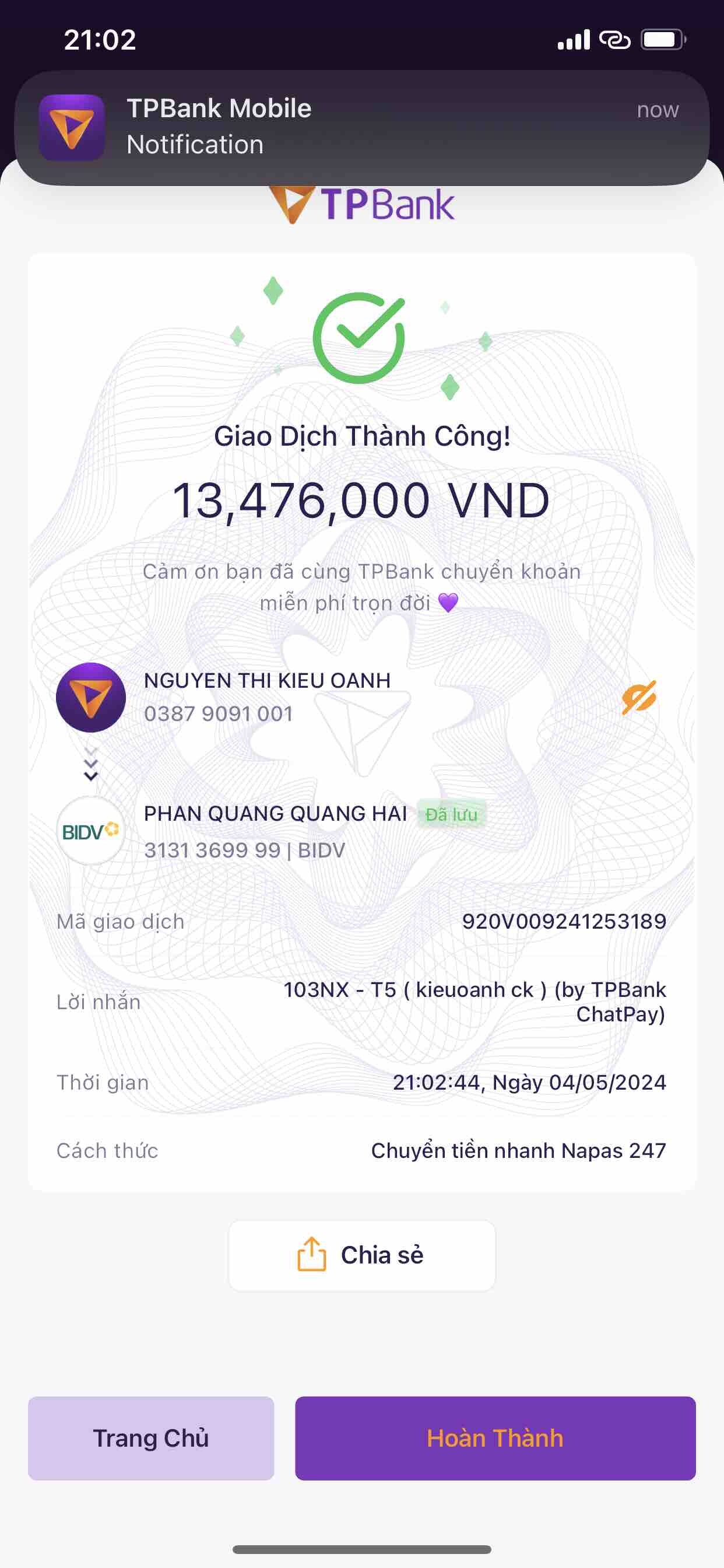
Task: Go to Trang Chủ home screen
Action: [x=151, y=1438]
